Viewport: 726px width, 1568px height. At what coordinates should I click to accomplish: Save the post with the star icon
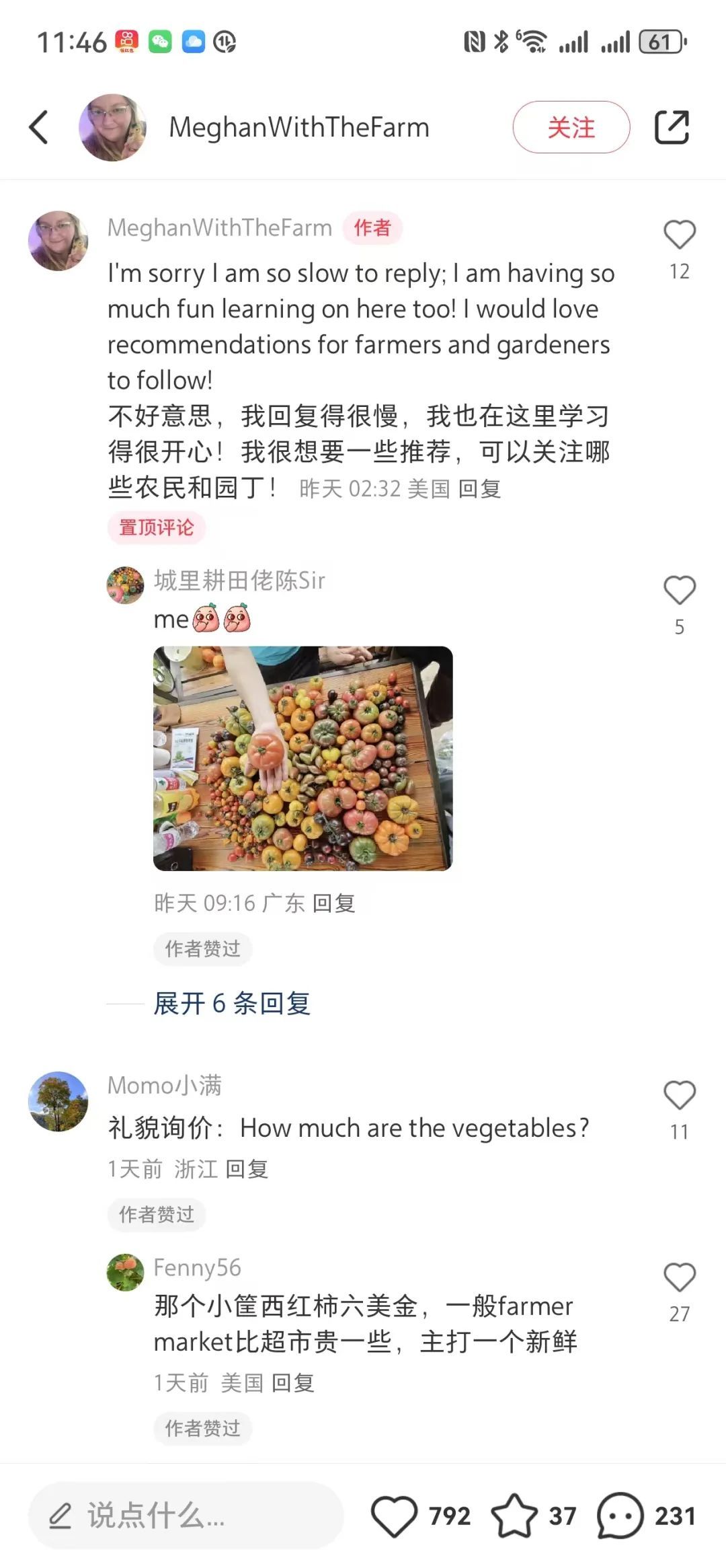point(514,1516)
